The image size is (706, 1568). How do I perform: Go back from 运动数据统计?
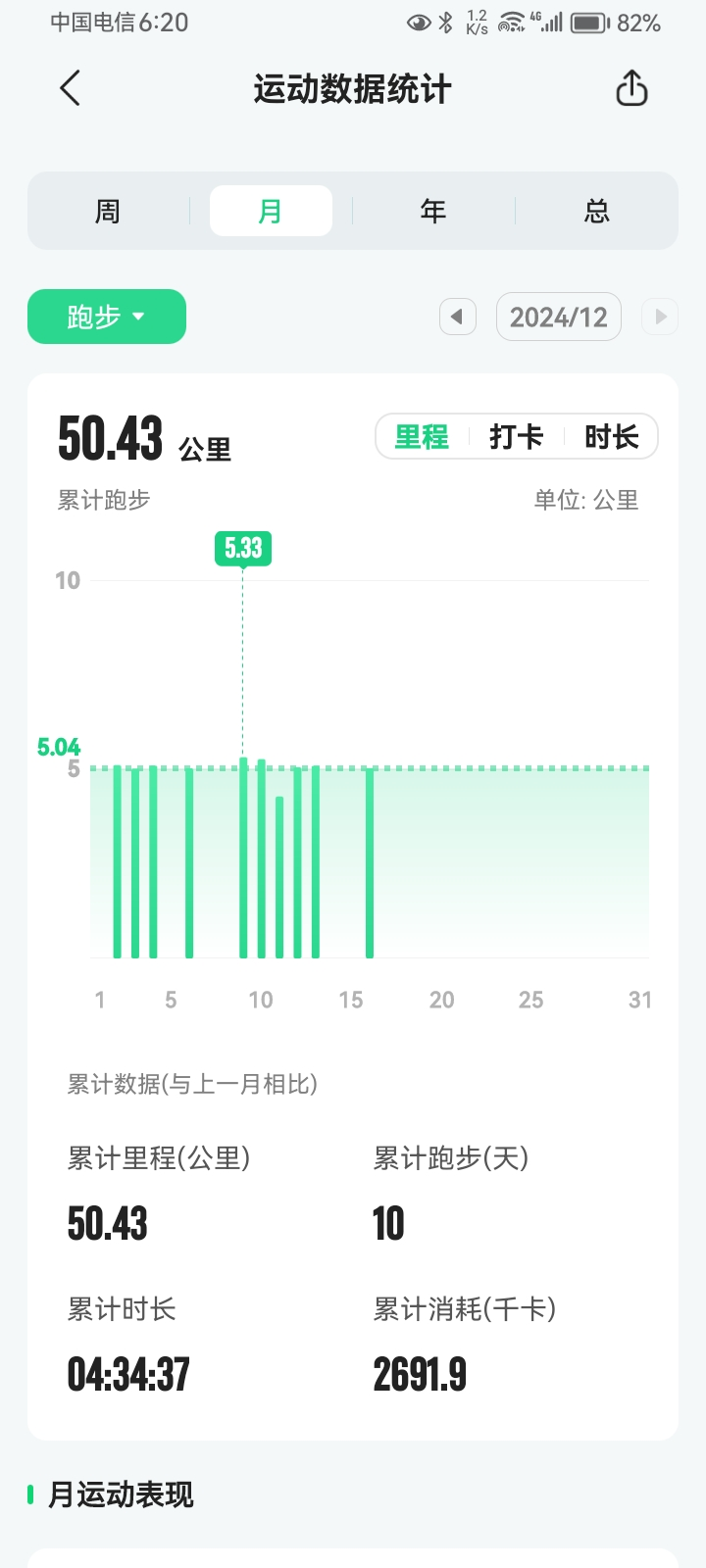70,89
